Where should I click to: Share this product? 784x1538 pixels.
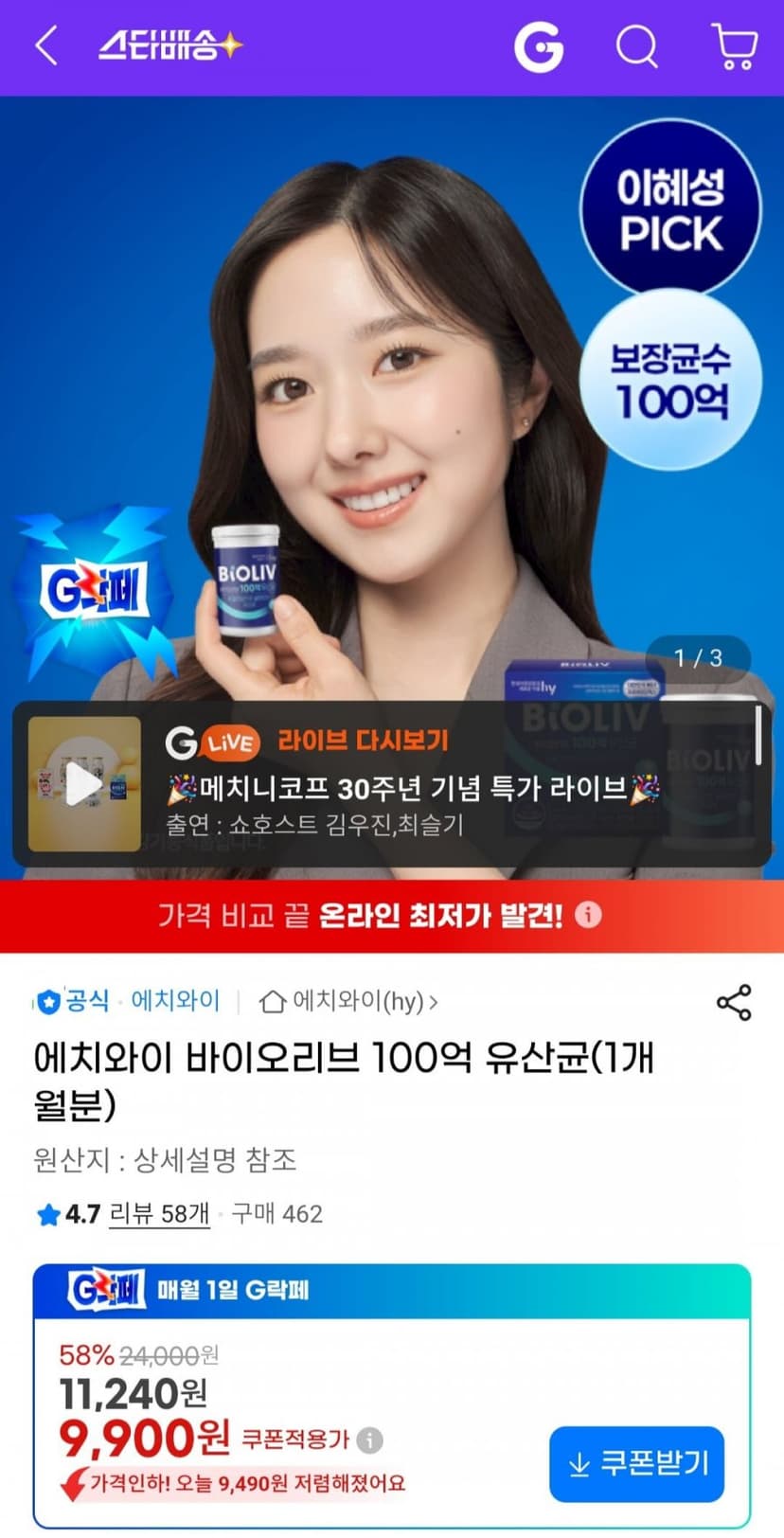(x=734, y=1002)
